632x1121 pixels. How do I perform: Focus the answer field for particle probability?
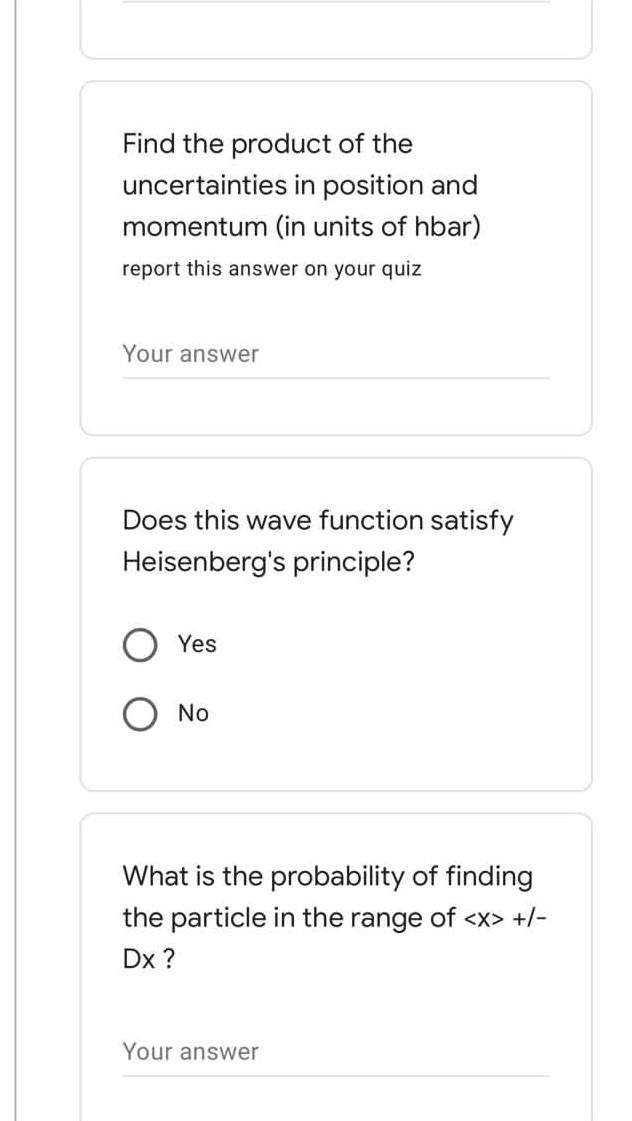click(335, 1052)
